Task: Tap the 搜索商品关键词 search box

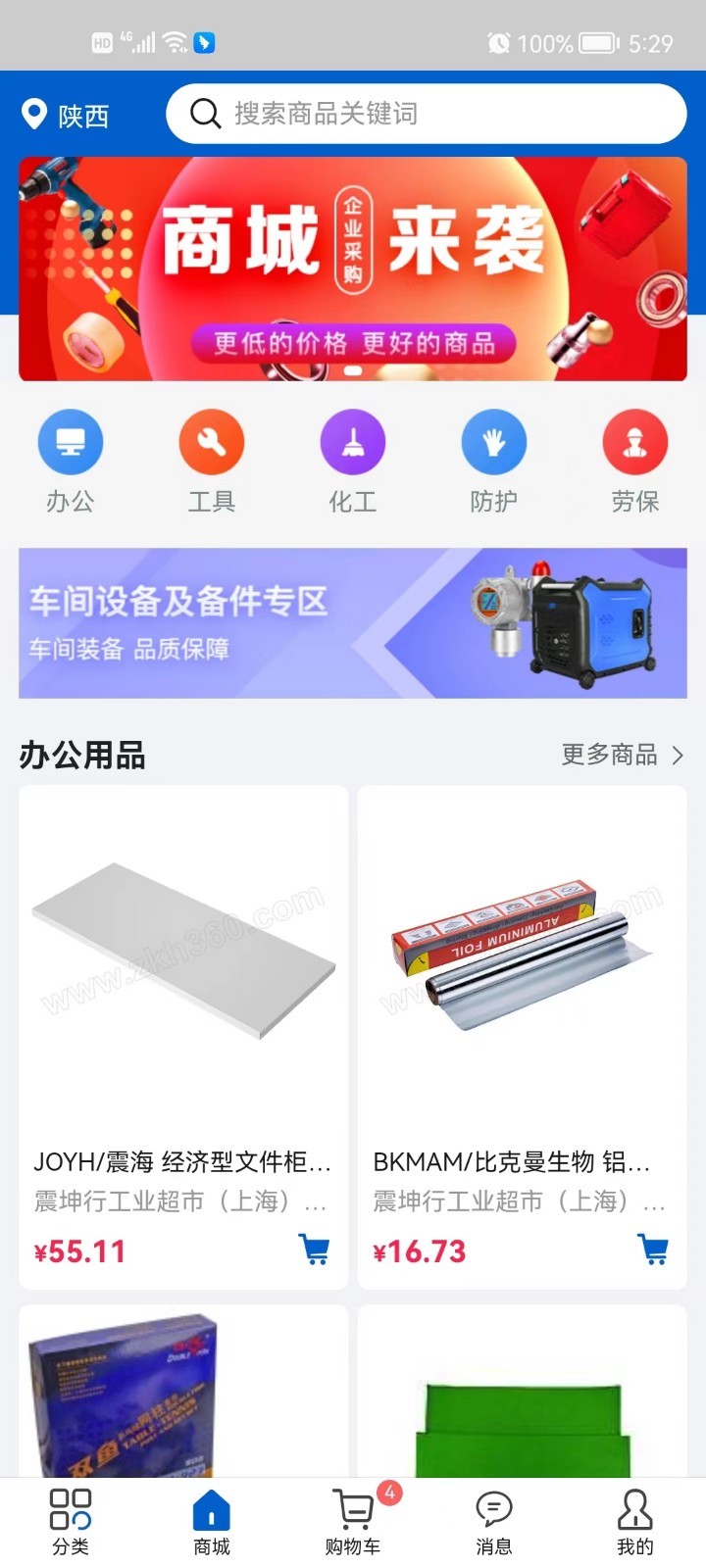Action: coord(427,114)
